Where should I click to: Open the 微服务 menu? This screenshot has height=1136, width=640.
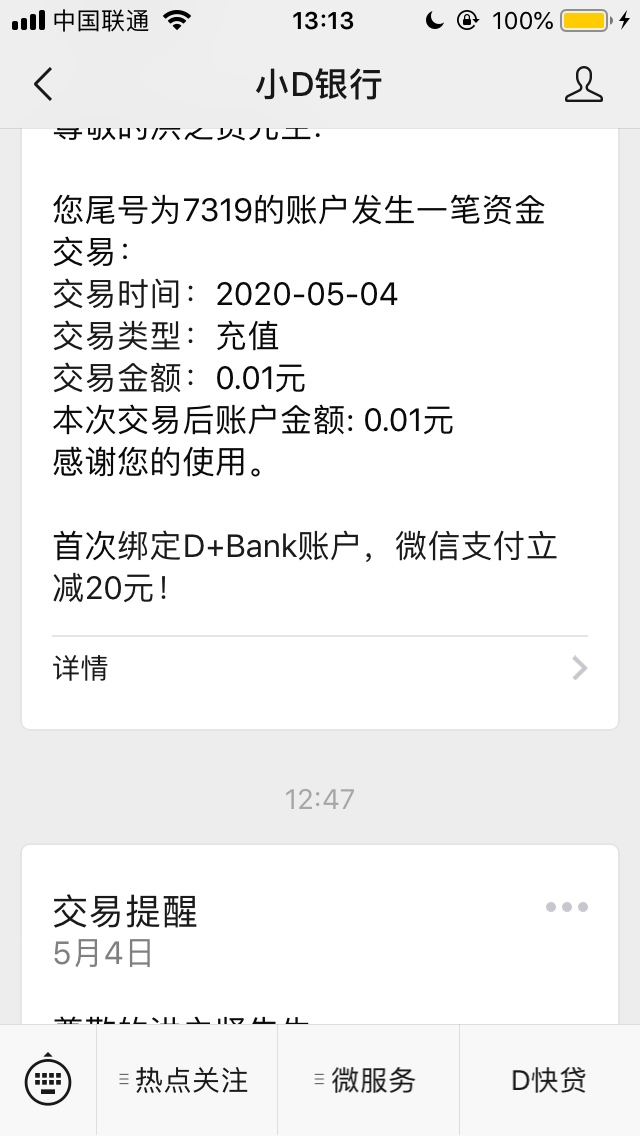point(368,1080)
